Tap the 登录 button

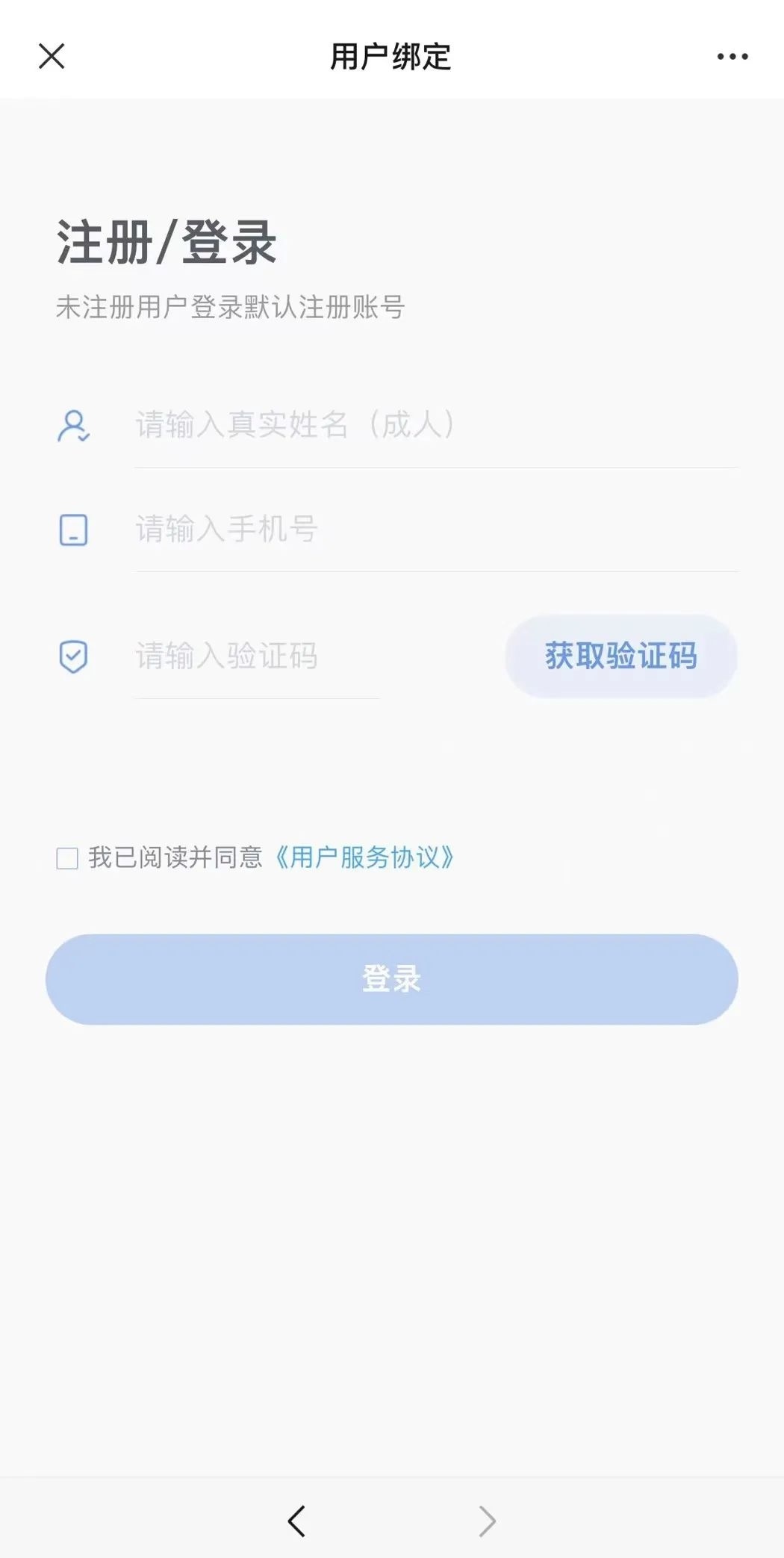(392, 978)
